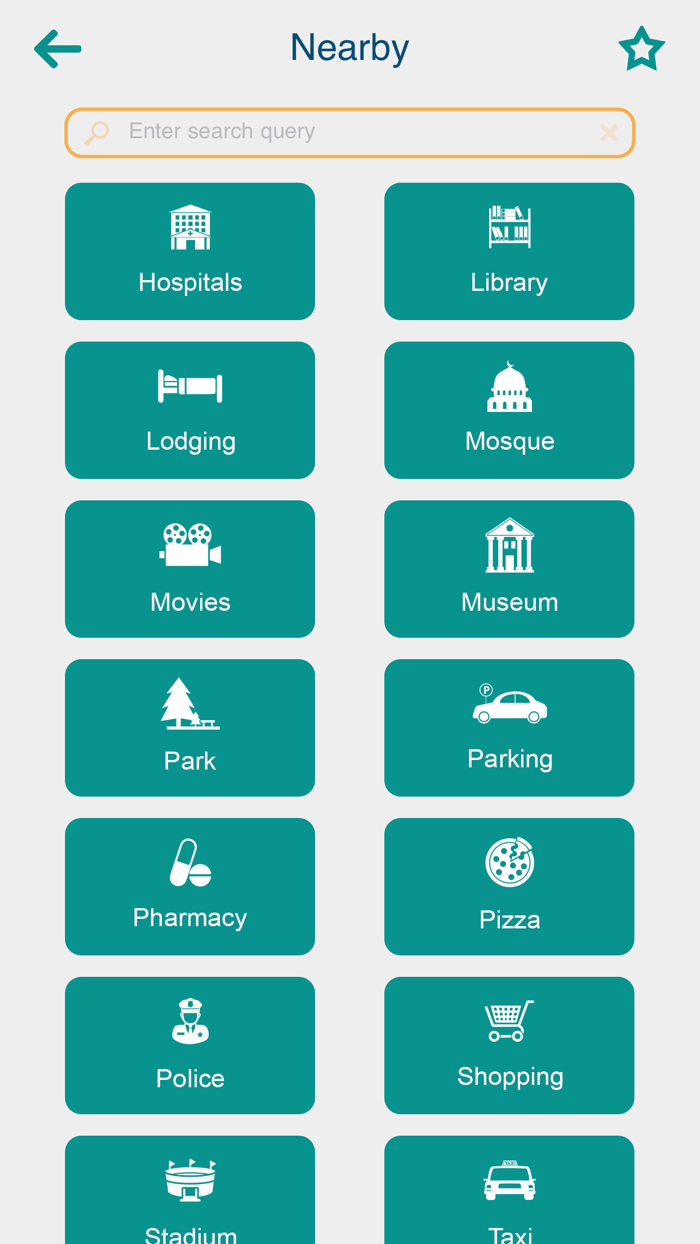
Task: Clear the search query text
Action: coord(609,133)
